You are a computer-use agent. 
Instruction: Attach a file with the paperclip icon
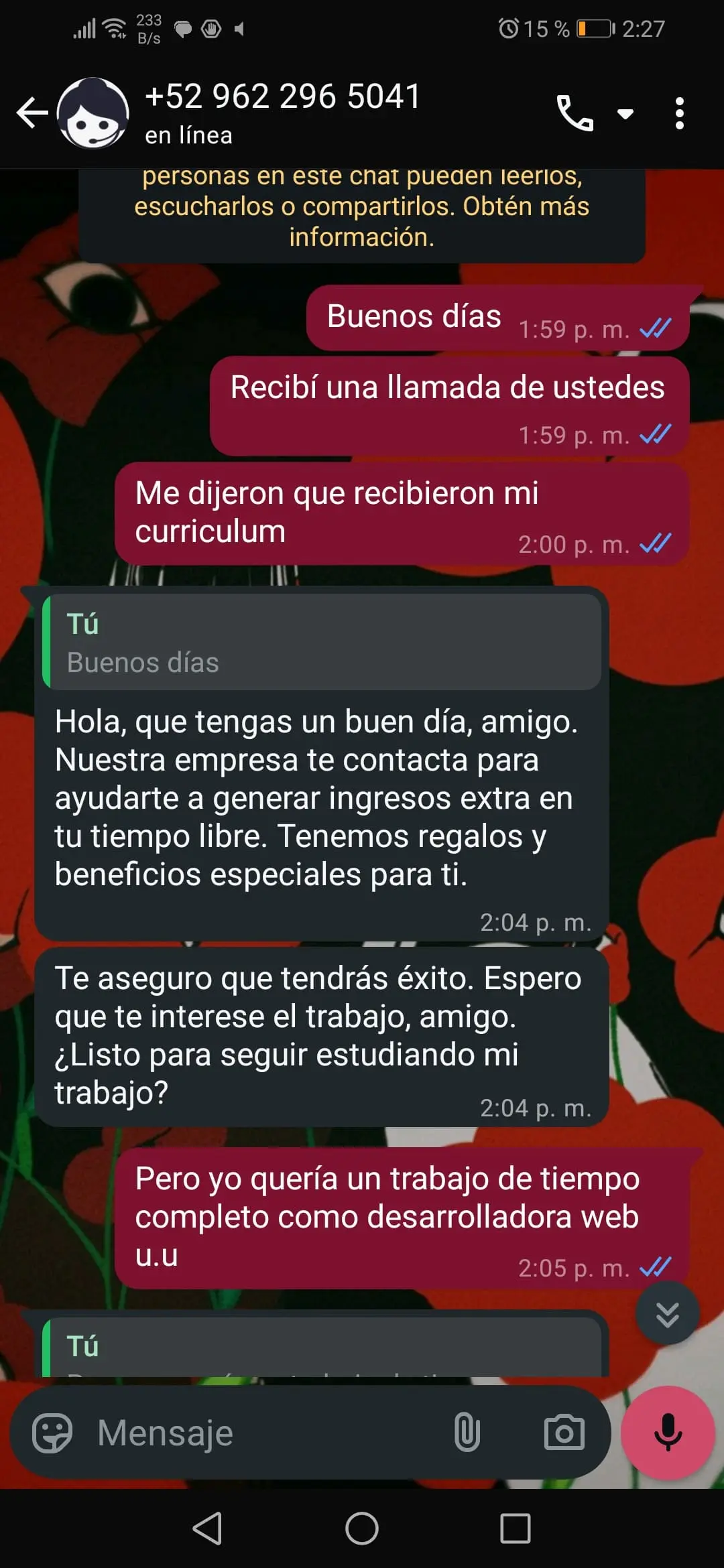[467, 1433]
